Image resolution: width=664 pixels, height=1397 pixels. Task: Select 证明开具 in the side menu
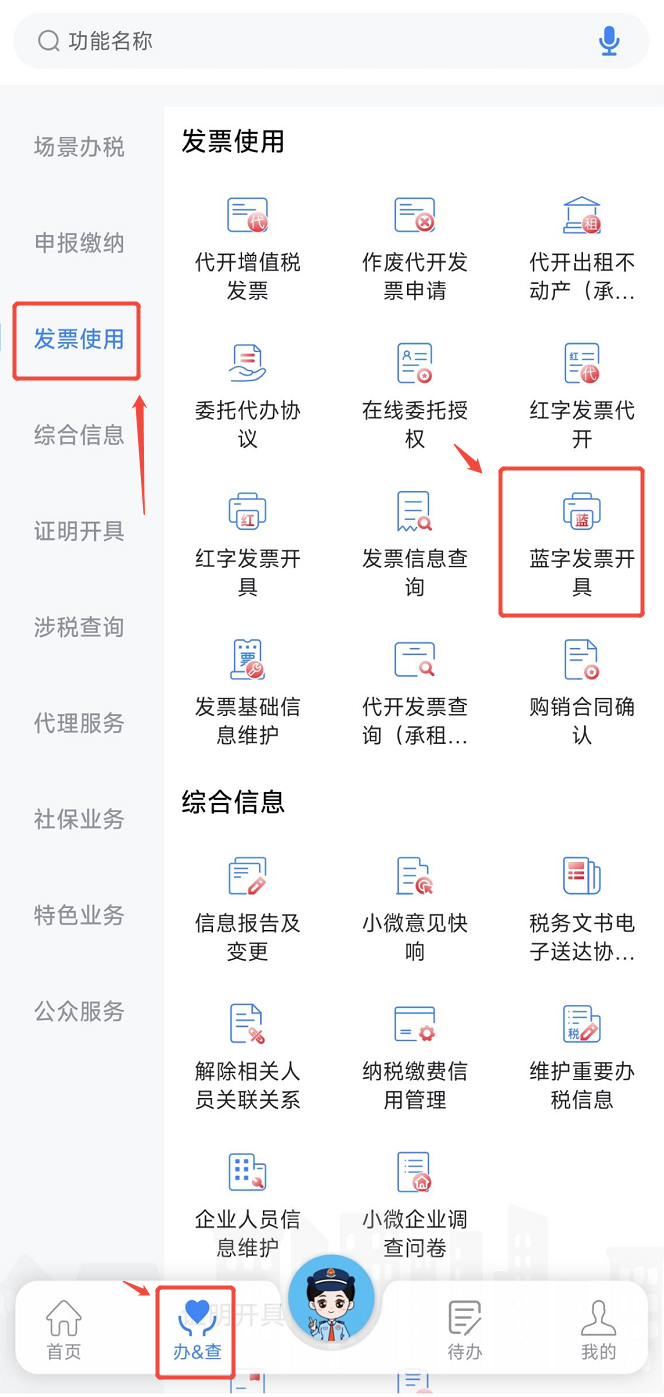pos(79,531)
